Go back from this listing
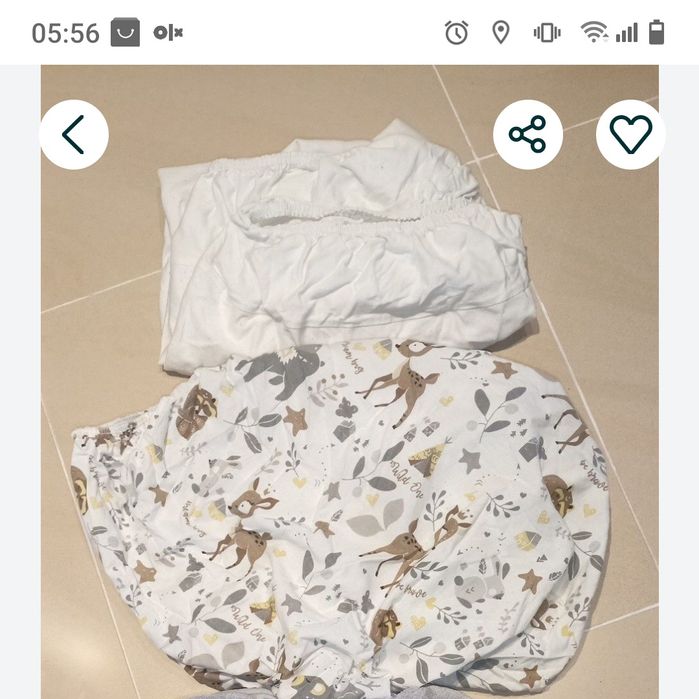 click(74, 134)
